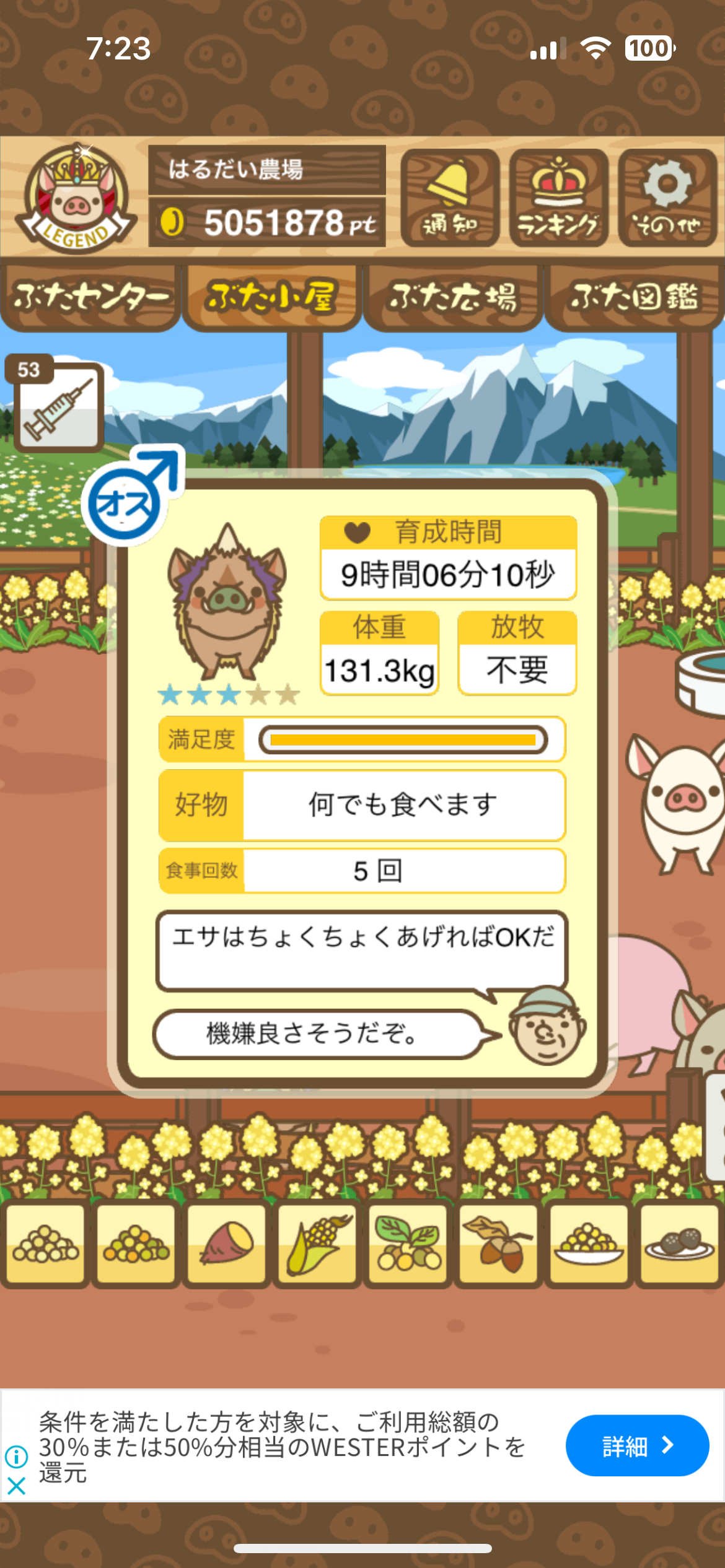
Task: Close the ad banner with the X
Action: (17, 1486)
